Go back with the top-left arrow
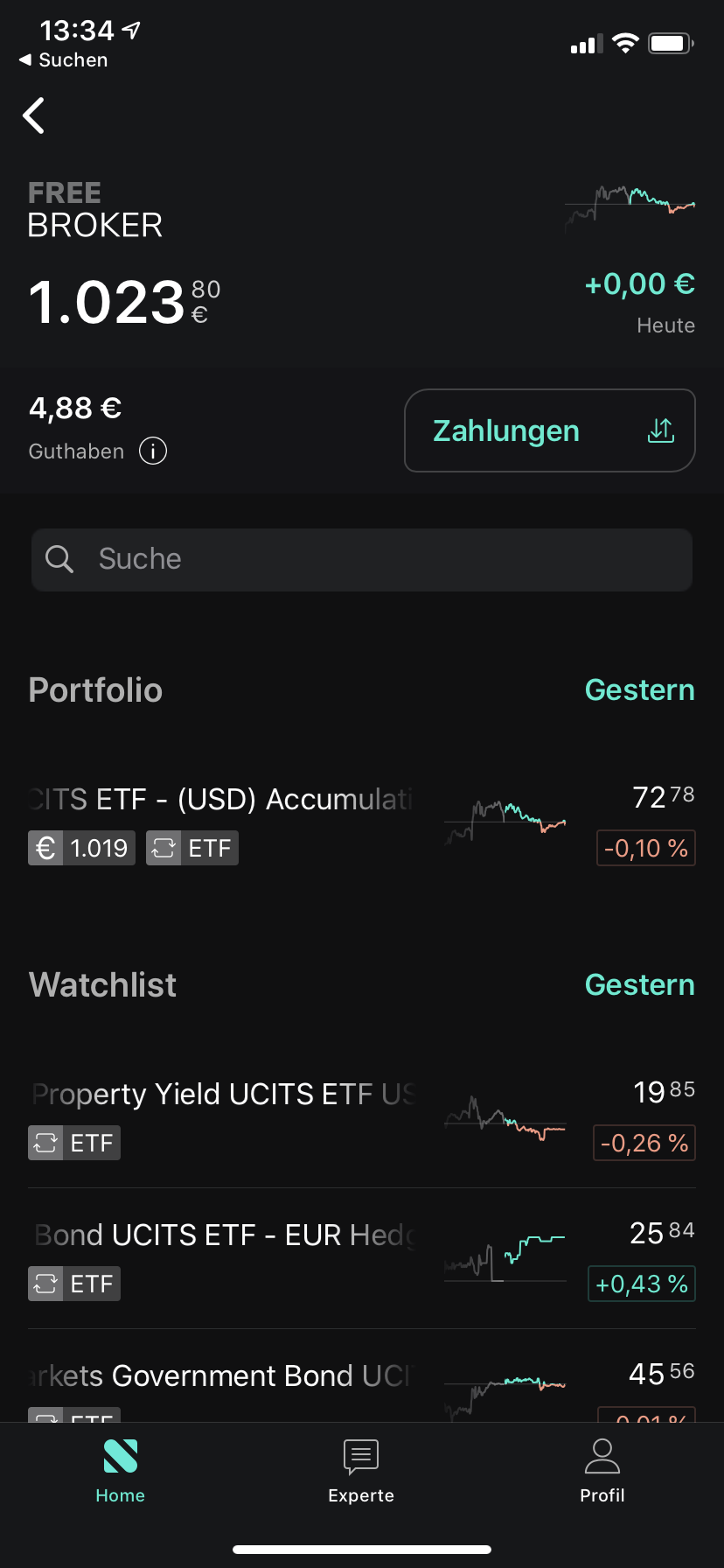724x1568 pixels. (x=34, y=115)
